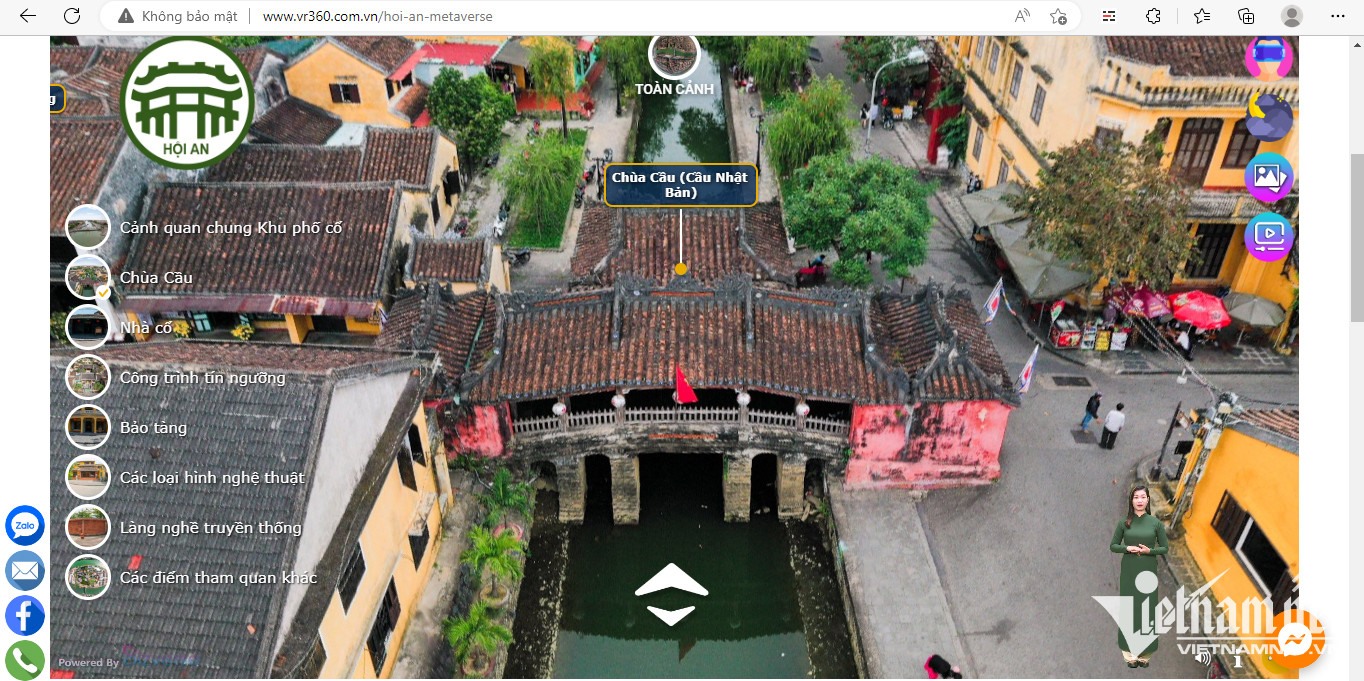Open Các điểm tham quan khác
Screen dimensions: 1364x681
tap(218, 578)
